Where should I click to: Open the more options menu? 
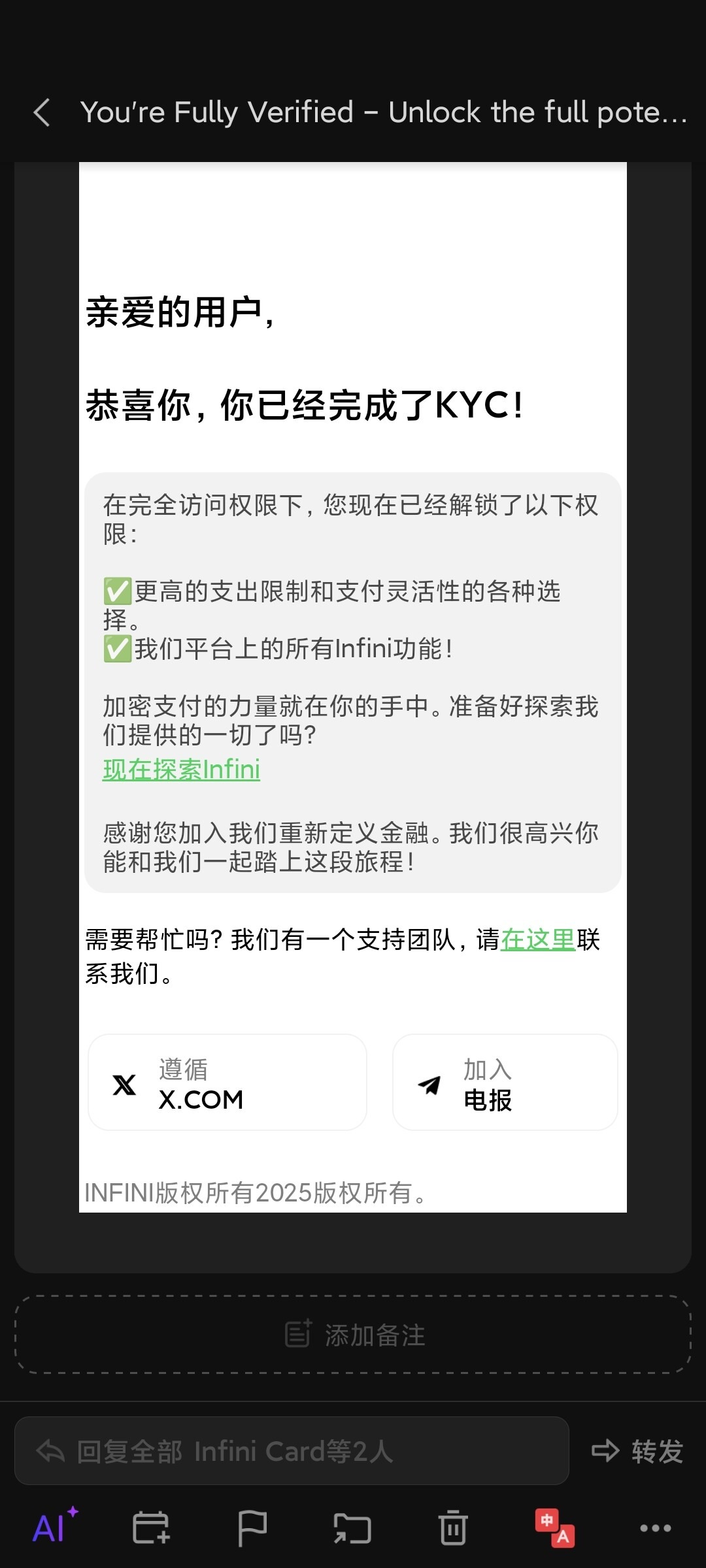tap(655, 1527)
